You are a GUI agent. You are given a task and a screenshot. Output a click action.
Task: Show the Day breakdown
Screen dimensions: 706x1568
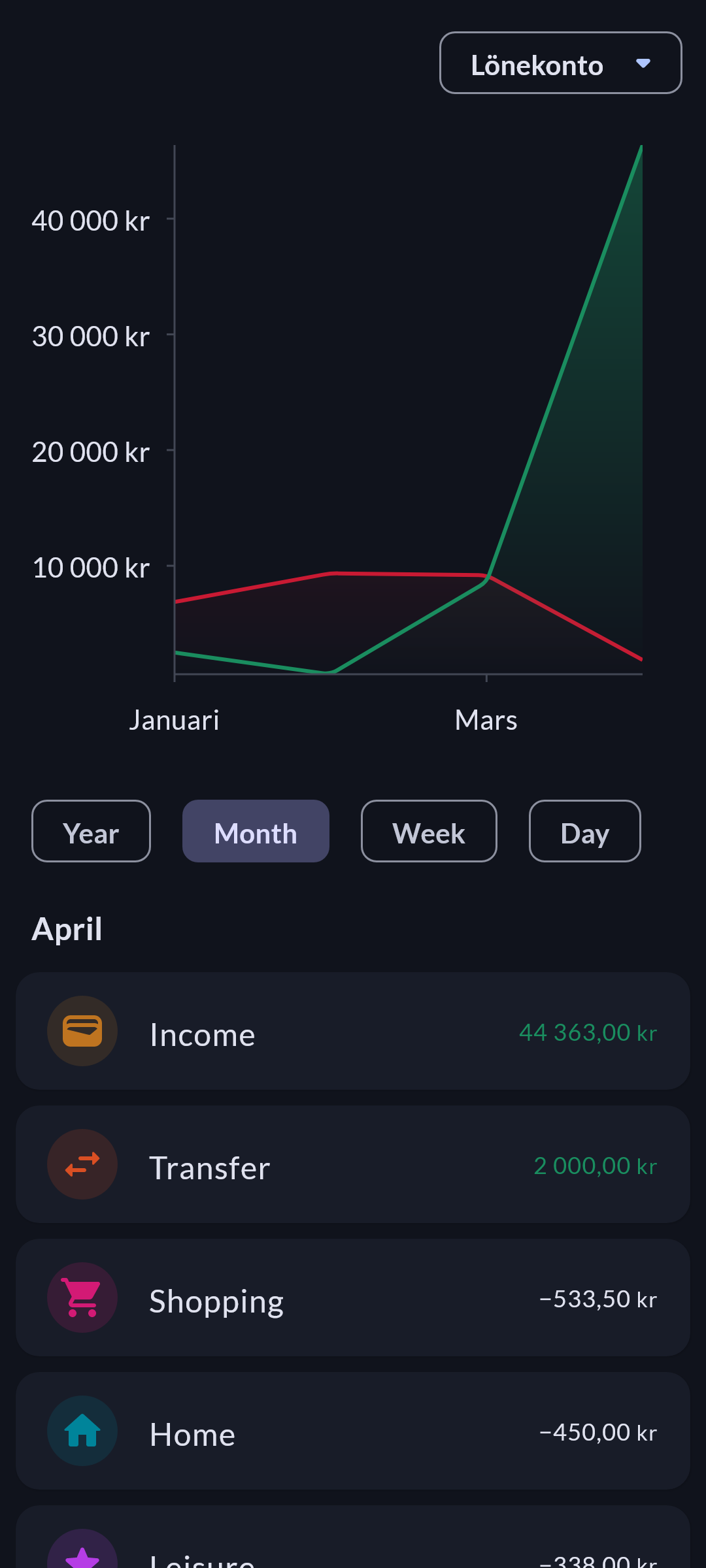585,831
